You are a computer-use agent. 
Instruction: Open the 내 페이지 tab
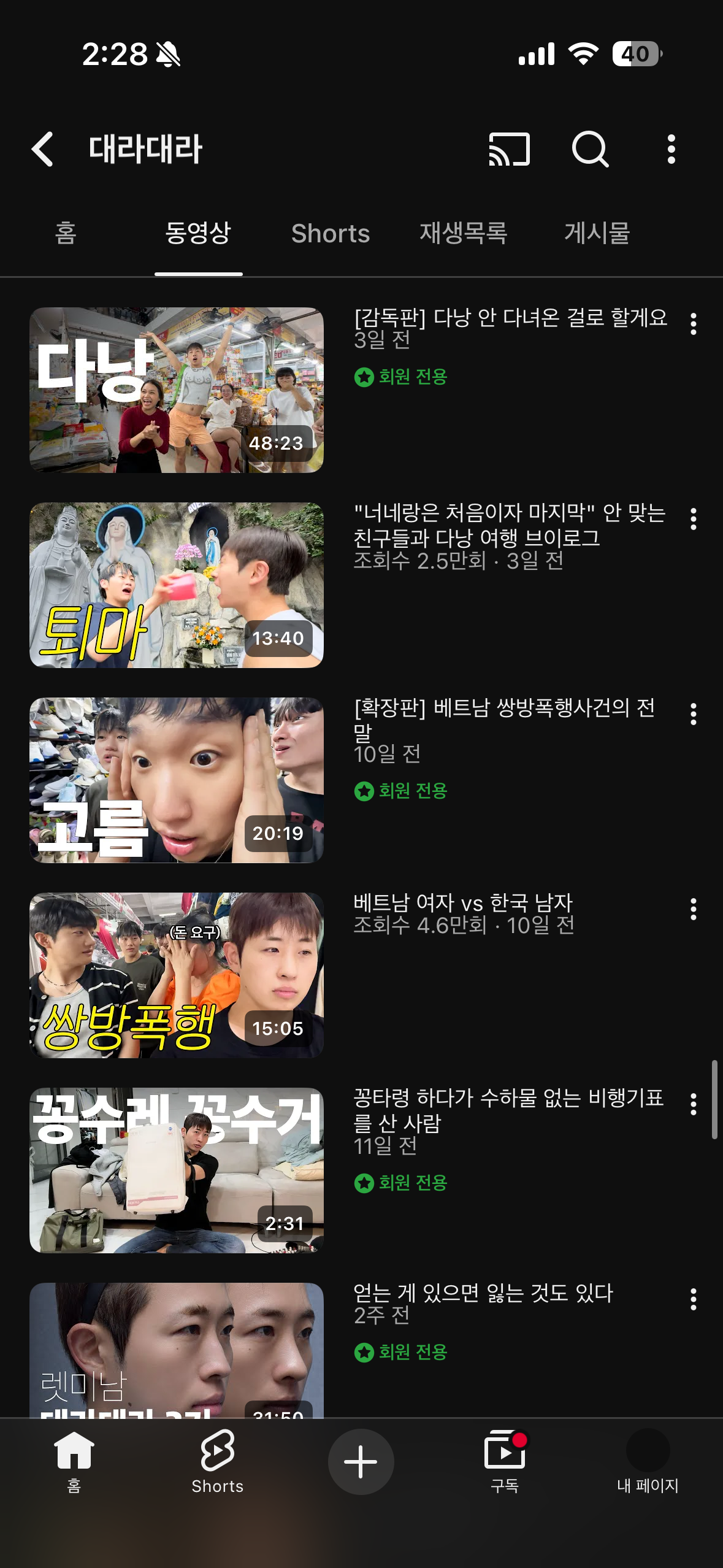648,1461
